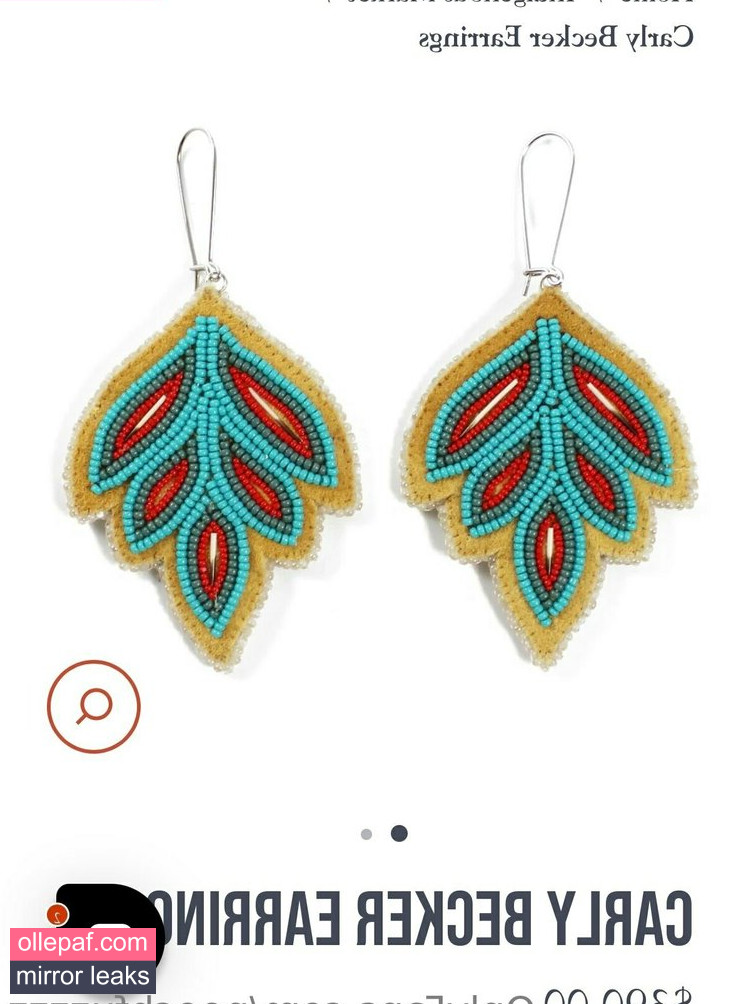Switch to the first product image dot
This screenshot has width=731, height=1004.
(366, 834)
